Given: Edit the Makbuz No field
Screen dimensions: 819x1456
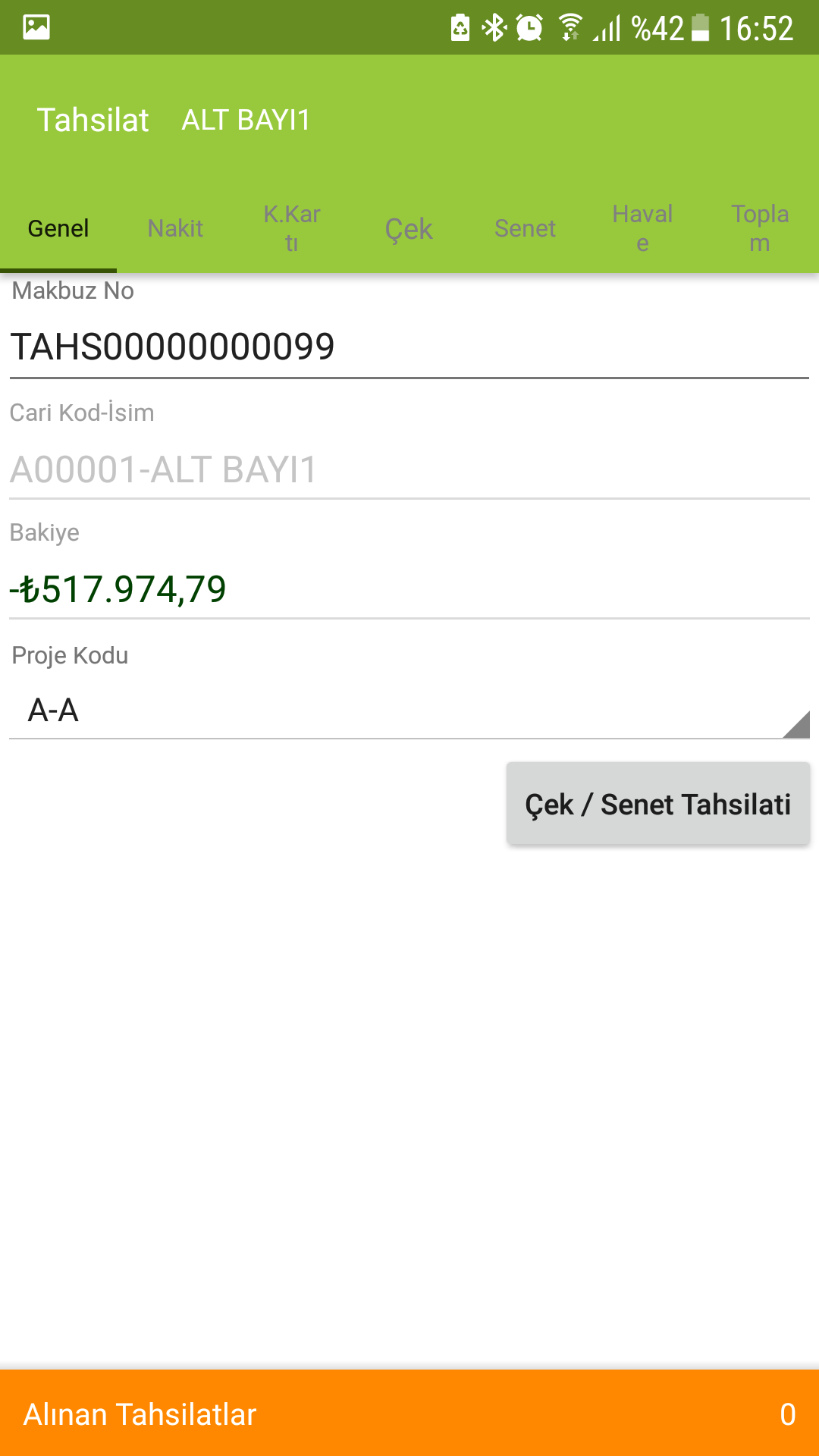Looking at the screenshot, I should 409,347.
